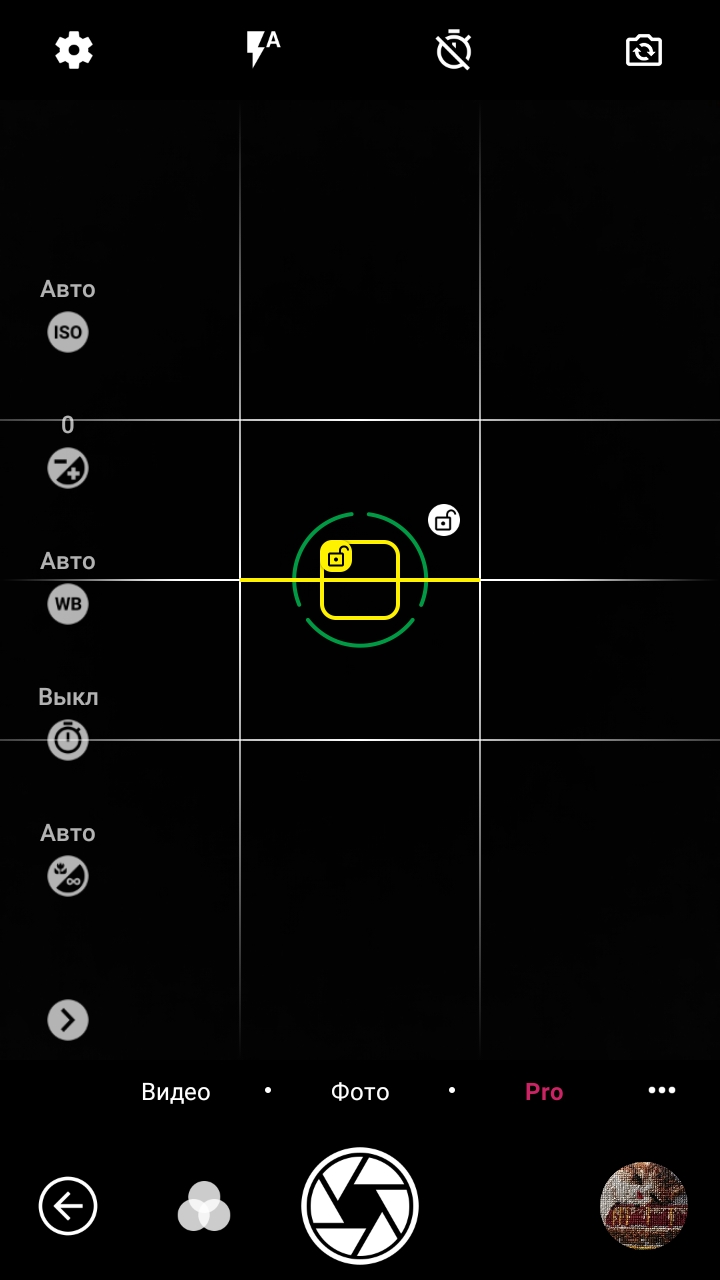The width and height of the screenshot is (720, 1280).
Task: Open the last photo thumbnail
Action: [x=644, y=1206]
